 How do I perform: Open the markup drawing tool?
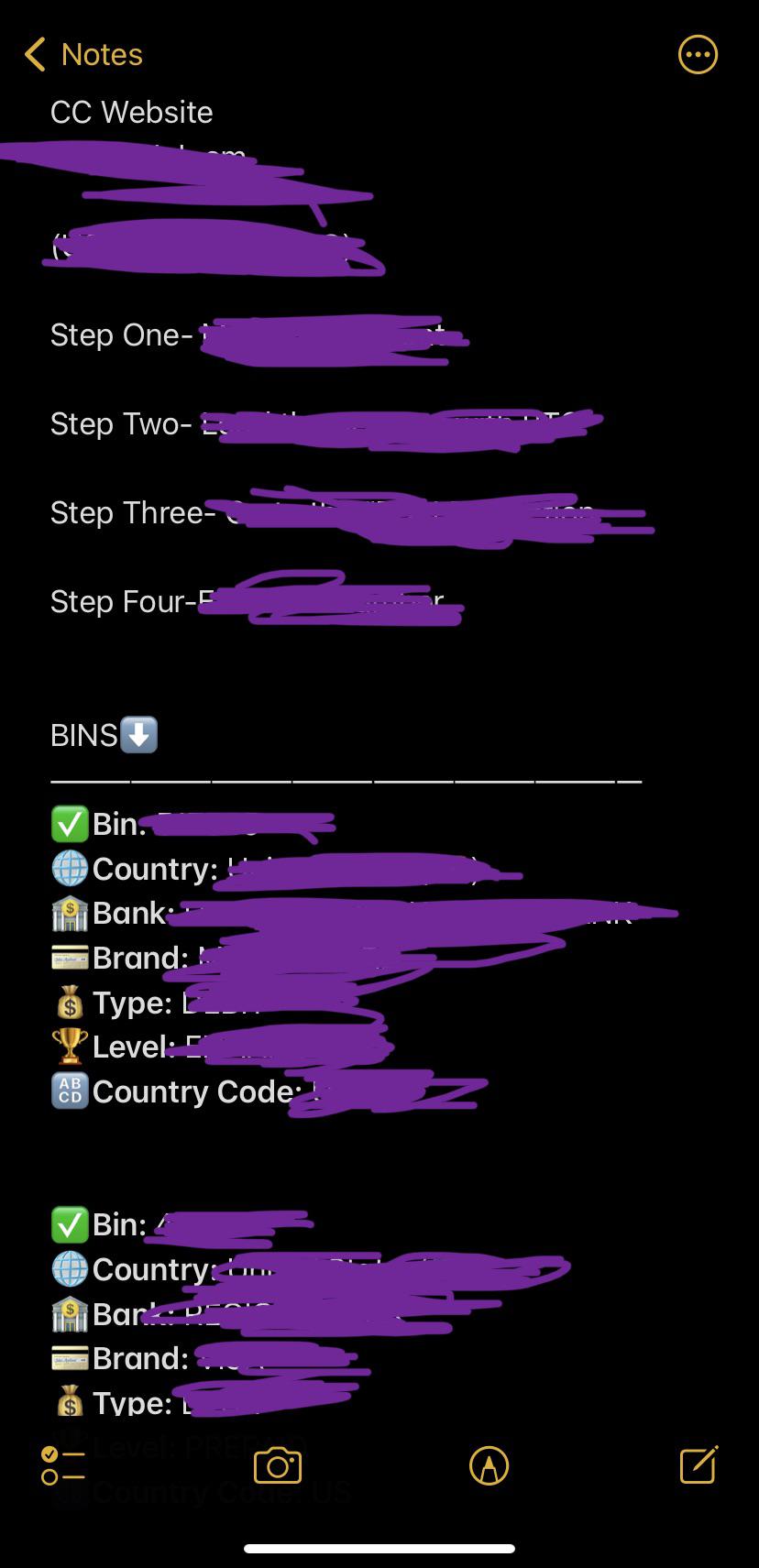pyautogui.click(x=488, y=1465)
